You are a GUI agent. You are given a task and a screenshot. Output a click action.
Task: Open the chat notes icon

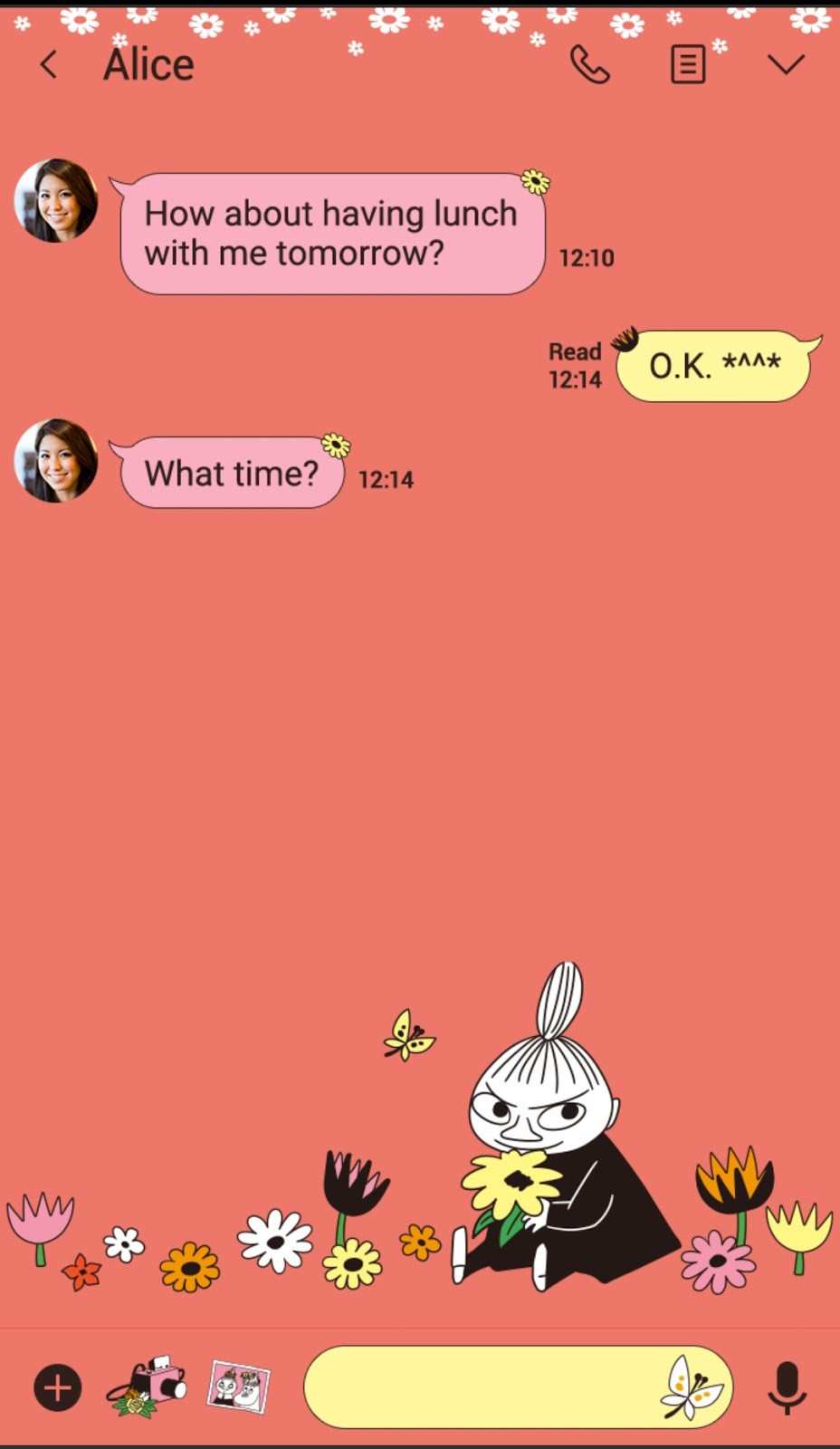pos(688,64)
